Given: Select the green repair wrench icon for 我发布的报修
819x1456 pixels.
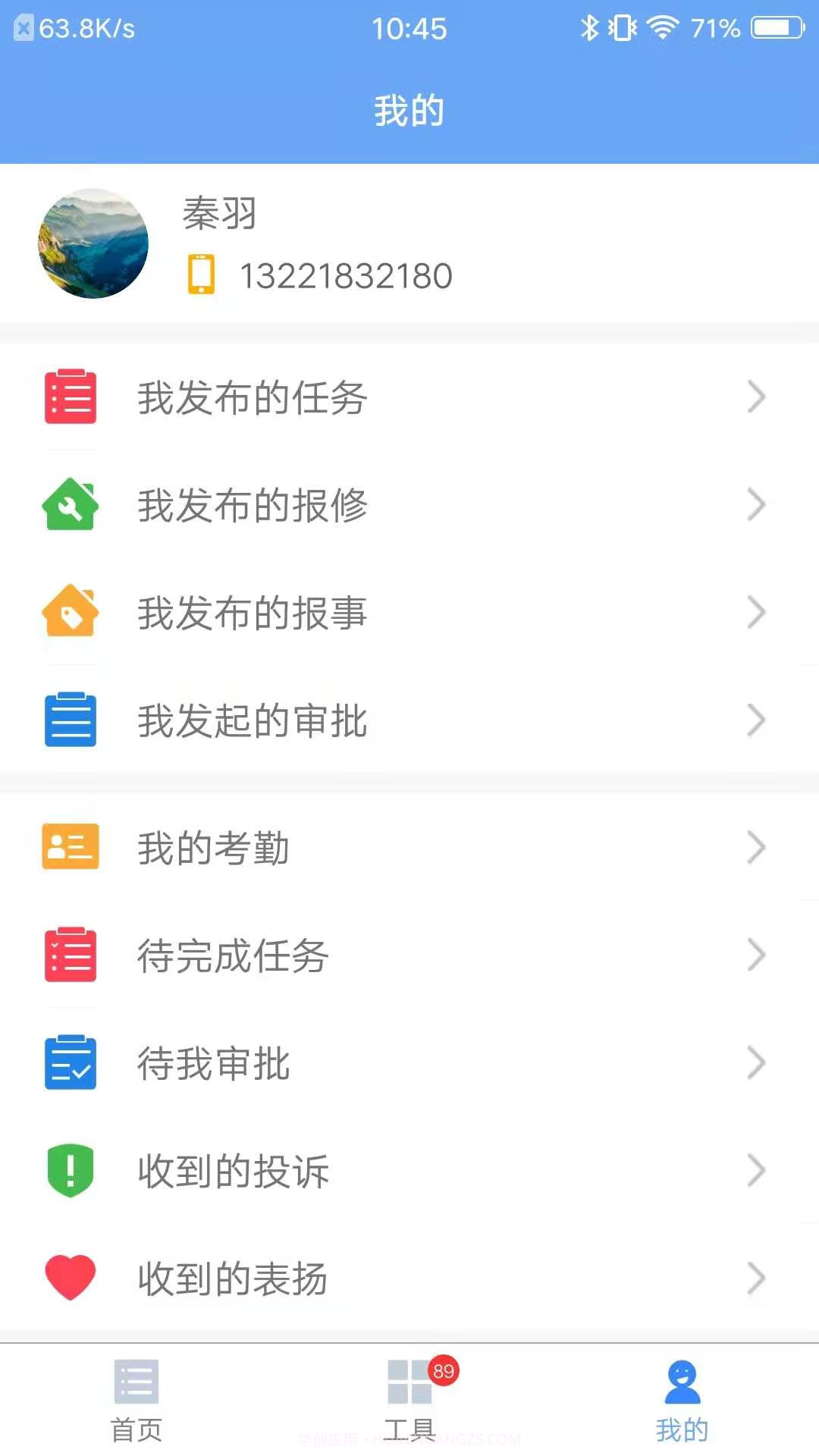Looking at the screenshot, I should point(71,504).
